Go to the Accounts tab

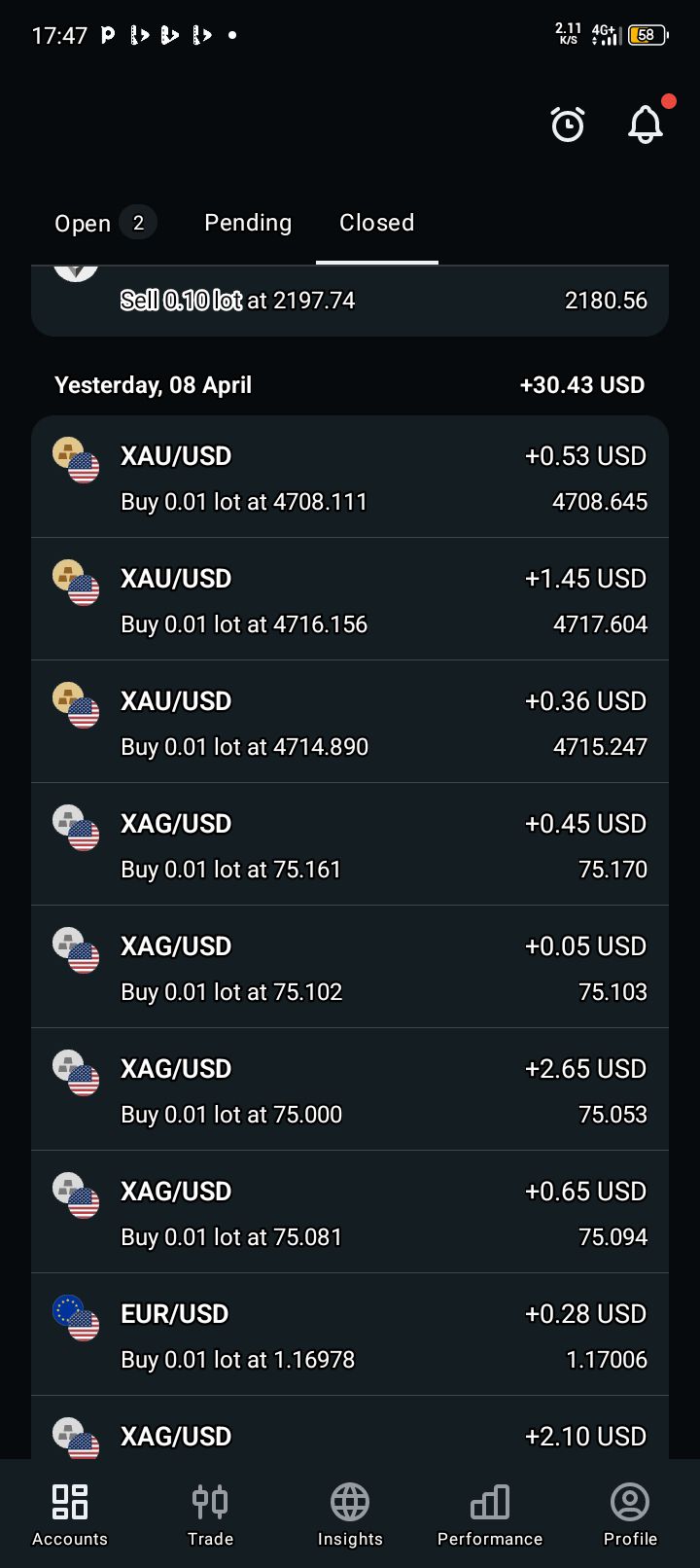(x=70, y=1515)
